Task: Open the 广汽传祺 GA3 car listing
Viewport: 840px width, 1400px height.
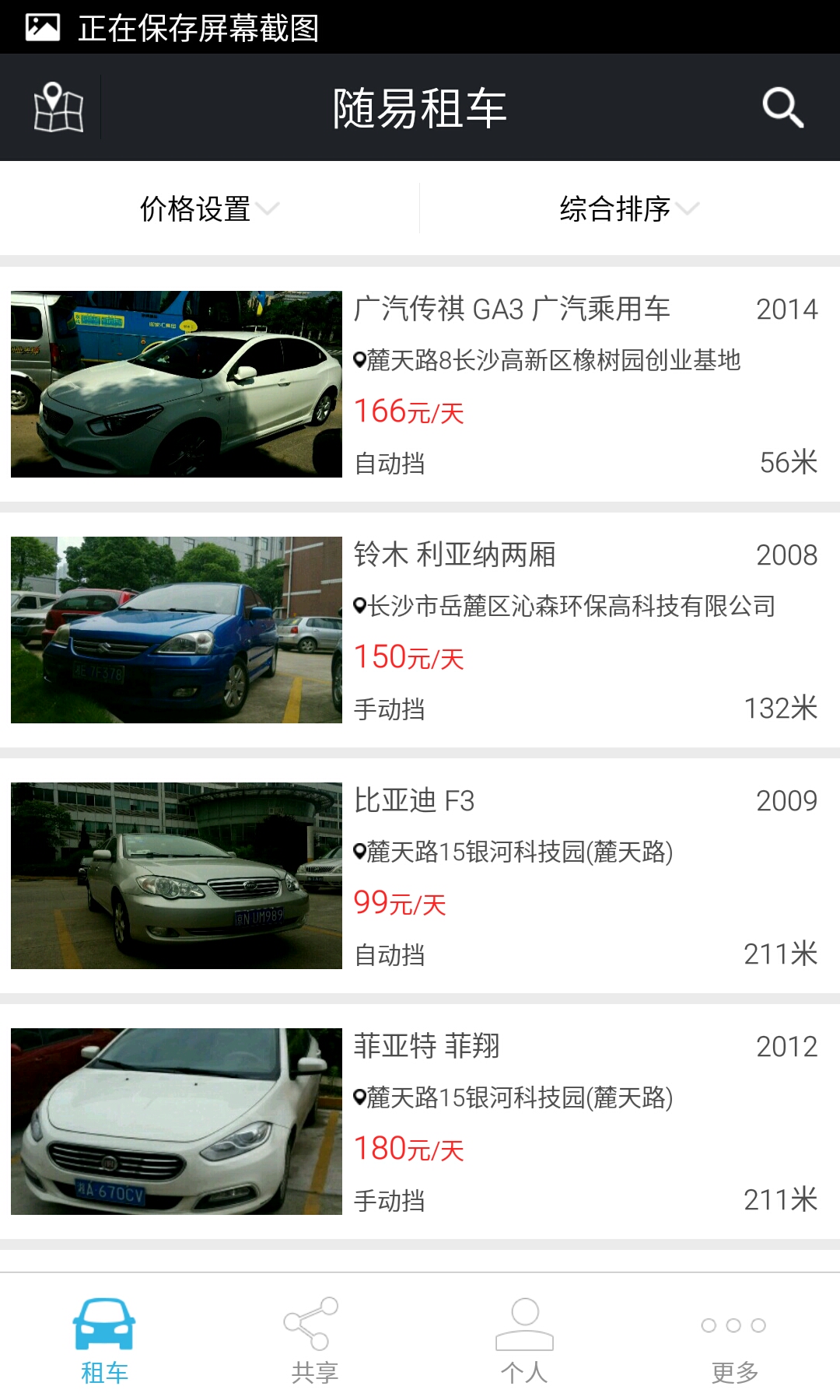Action: tap(420, 384)
